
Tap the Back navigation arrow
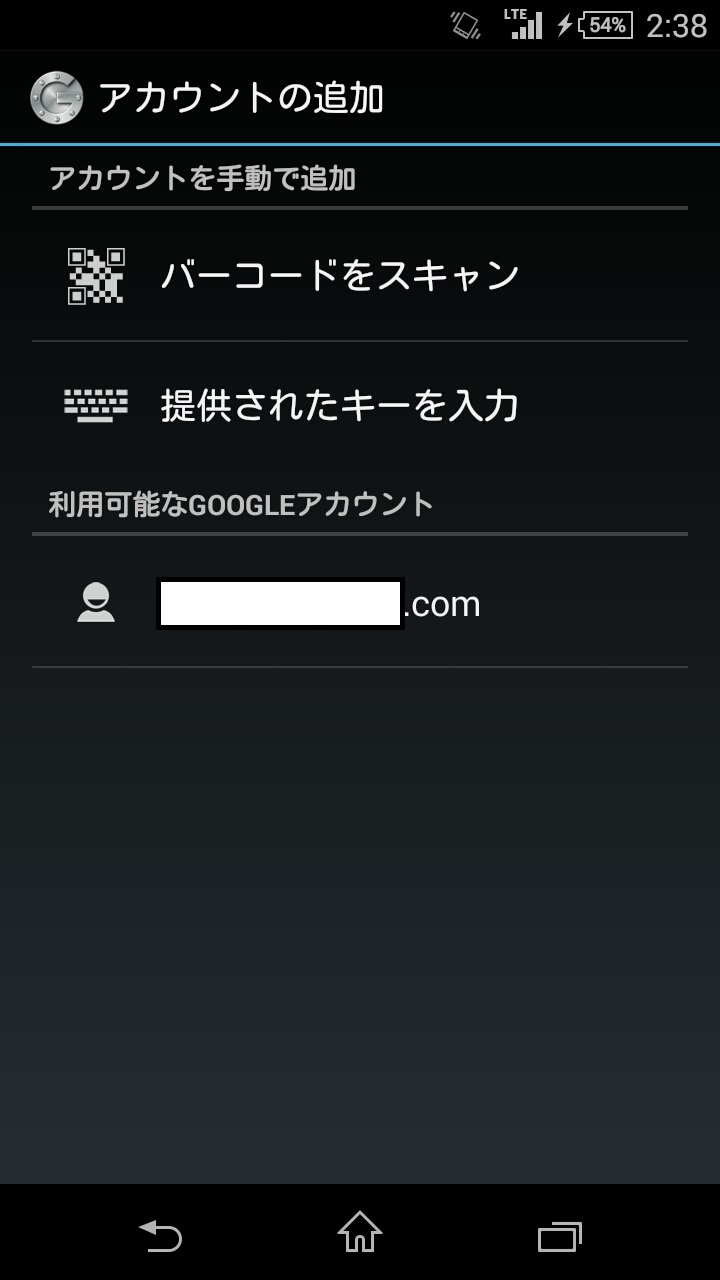162,1237
